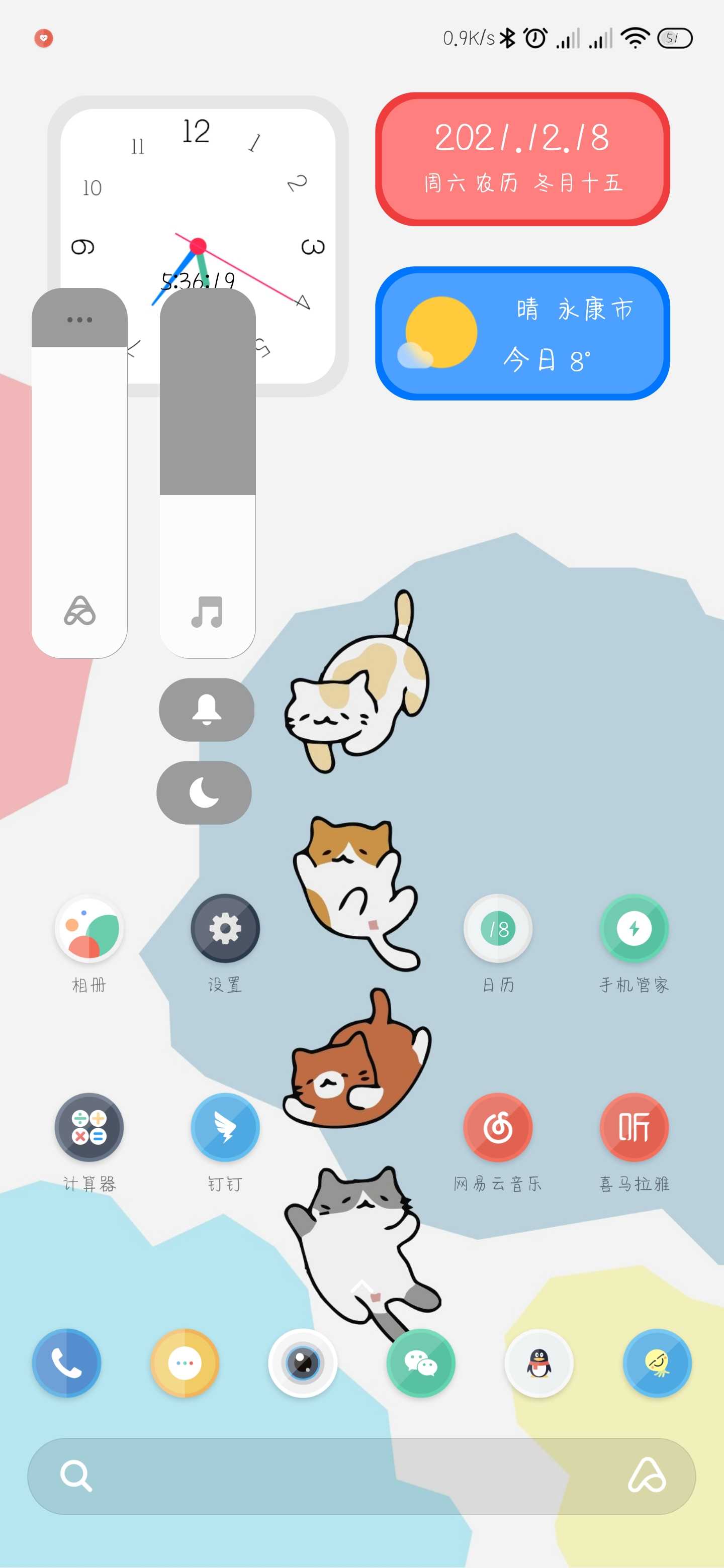Open the 喜马拉雅 listening app
Viewport: 724px width, 1568px height.
pyautogui.click(x=634, y=1127)
